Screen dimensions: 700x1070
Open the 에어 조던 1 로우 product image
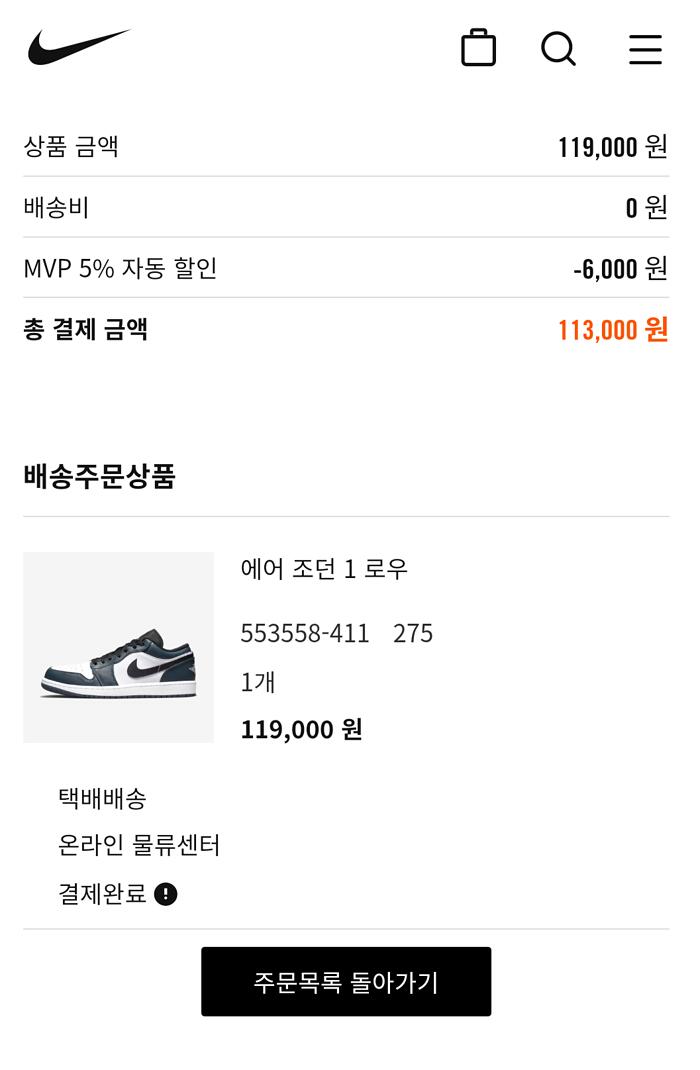(118, 647)
